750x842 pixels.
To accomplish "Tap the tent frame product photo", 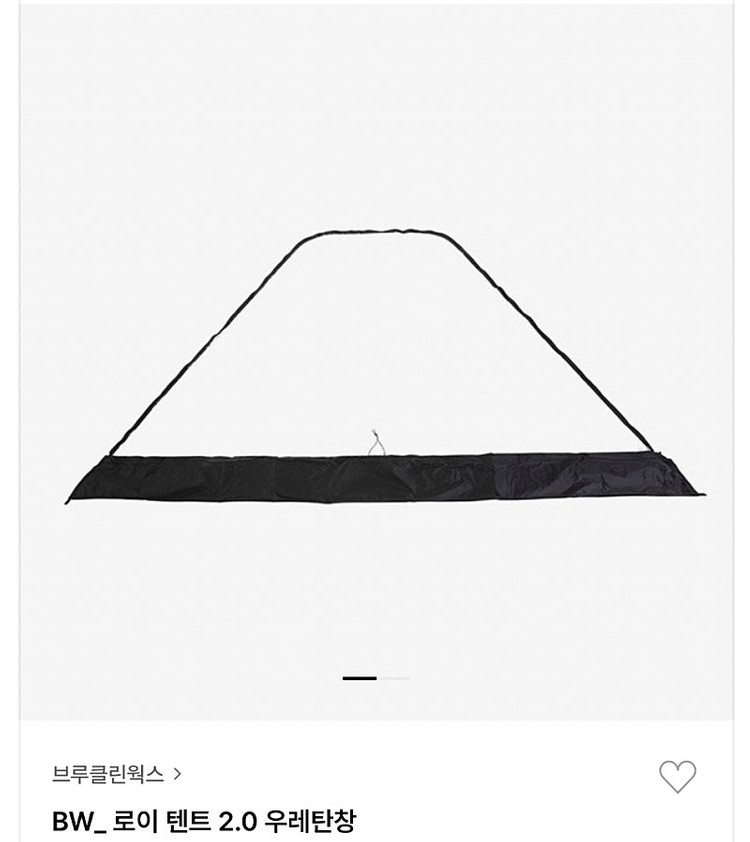I will point(375,360).
